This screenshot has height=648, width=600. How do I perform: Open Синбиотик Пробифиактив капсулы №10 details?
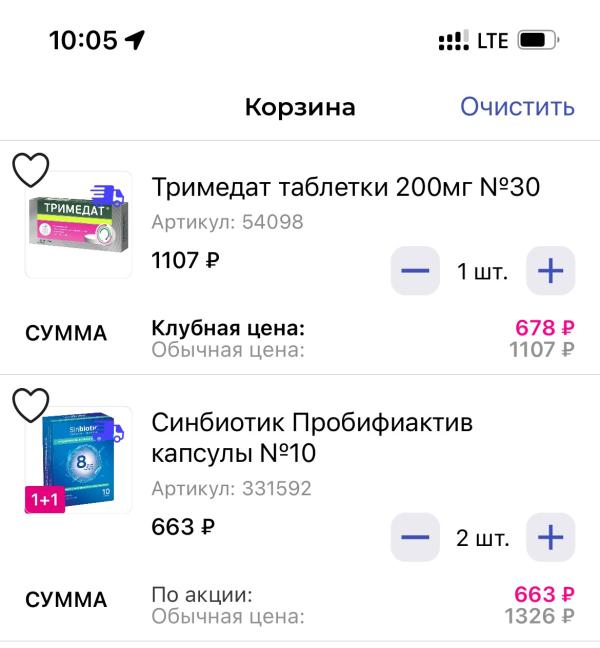[311, 438]
